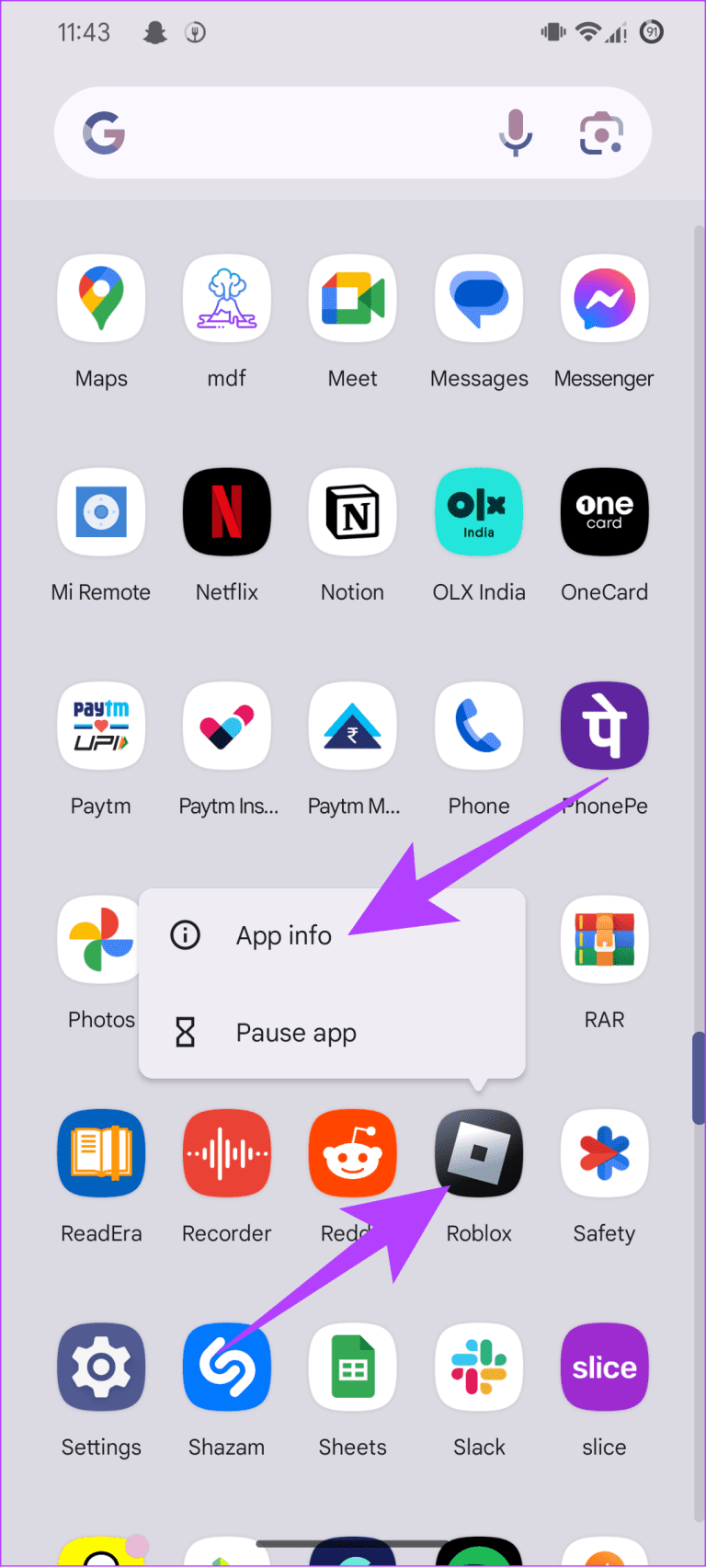Launch the RAR app
706x1568 pixels.
pyautogui.click(x=604, y=940)
